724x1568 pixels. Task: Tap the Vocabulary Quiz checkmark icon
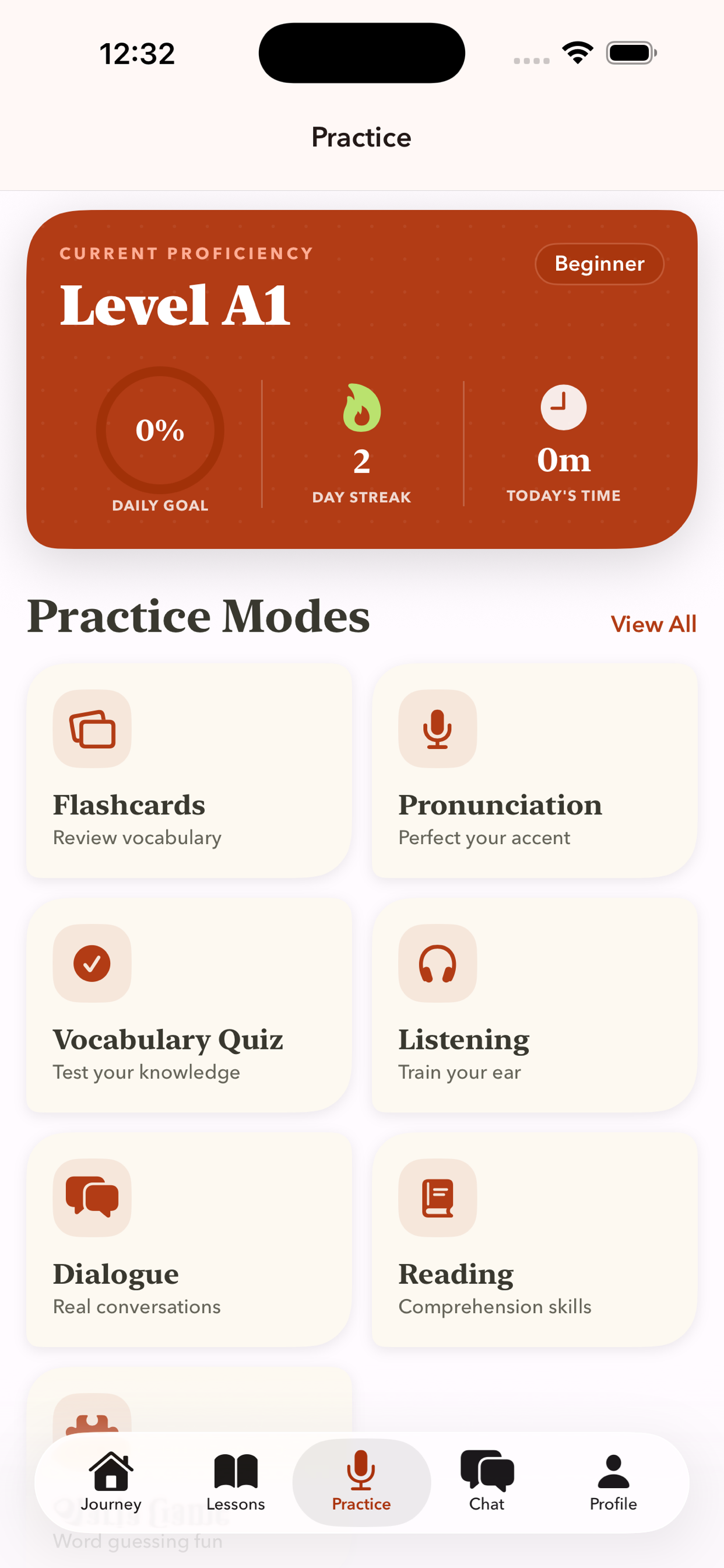pyautogui.click(x=92, y=964)
